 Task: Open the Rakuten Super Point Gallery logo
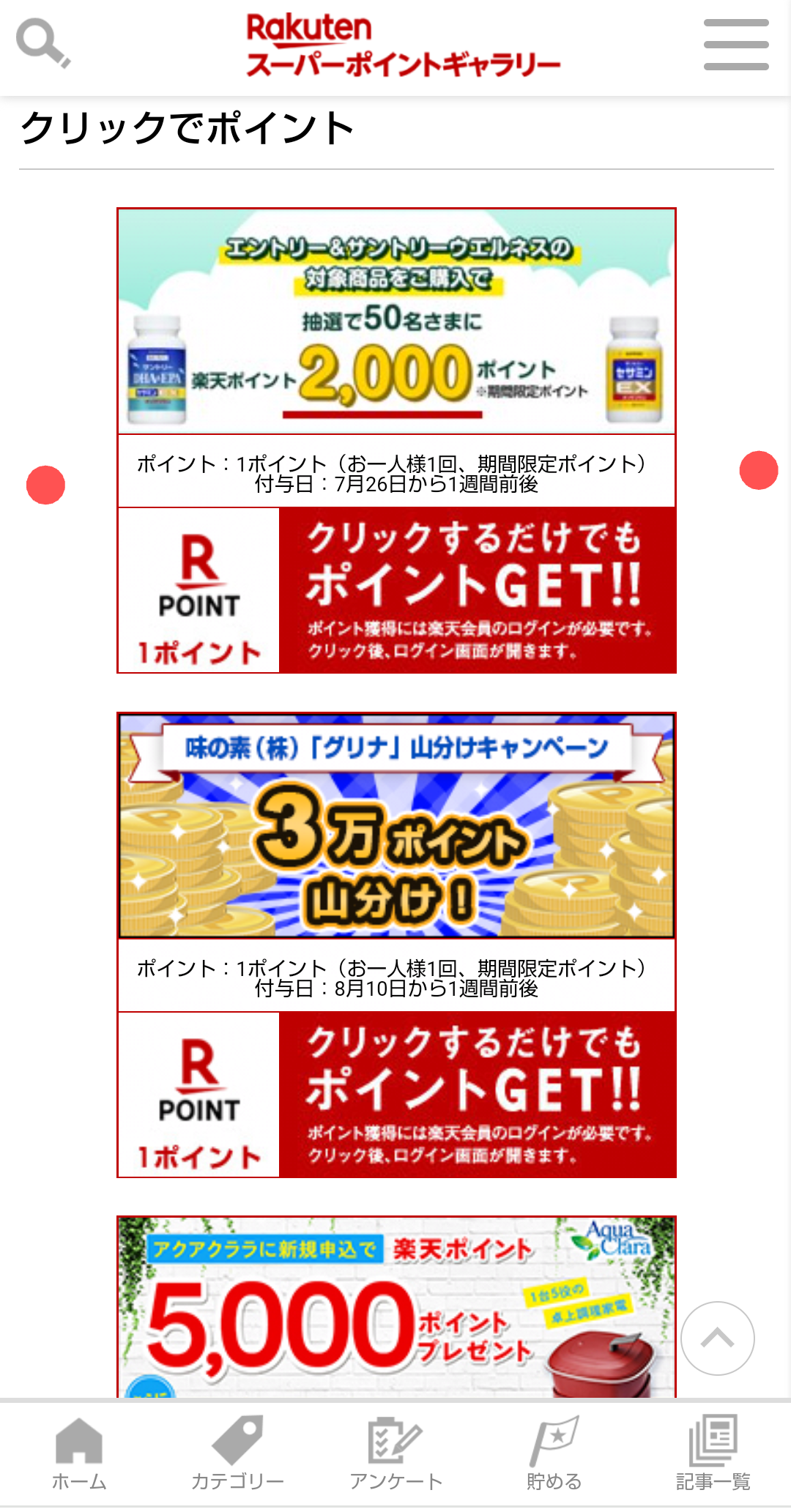point(401,45)
